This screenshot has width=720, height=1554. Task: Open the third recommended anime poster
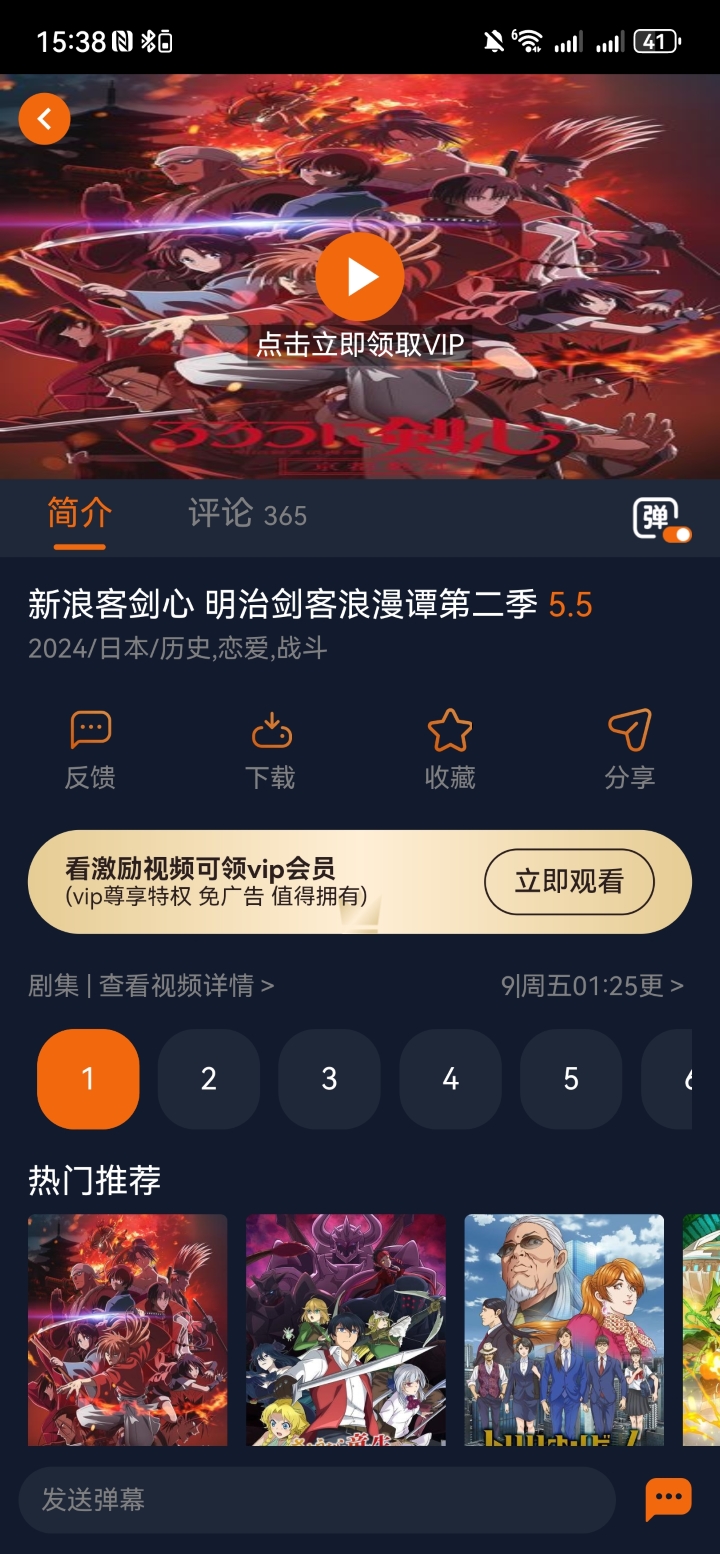point(564,1329)
